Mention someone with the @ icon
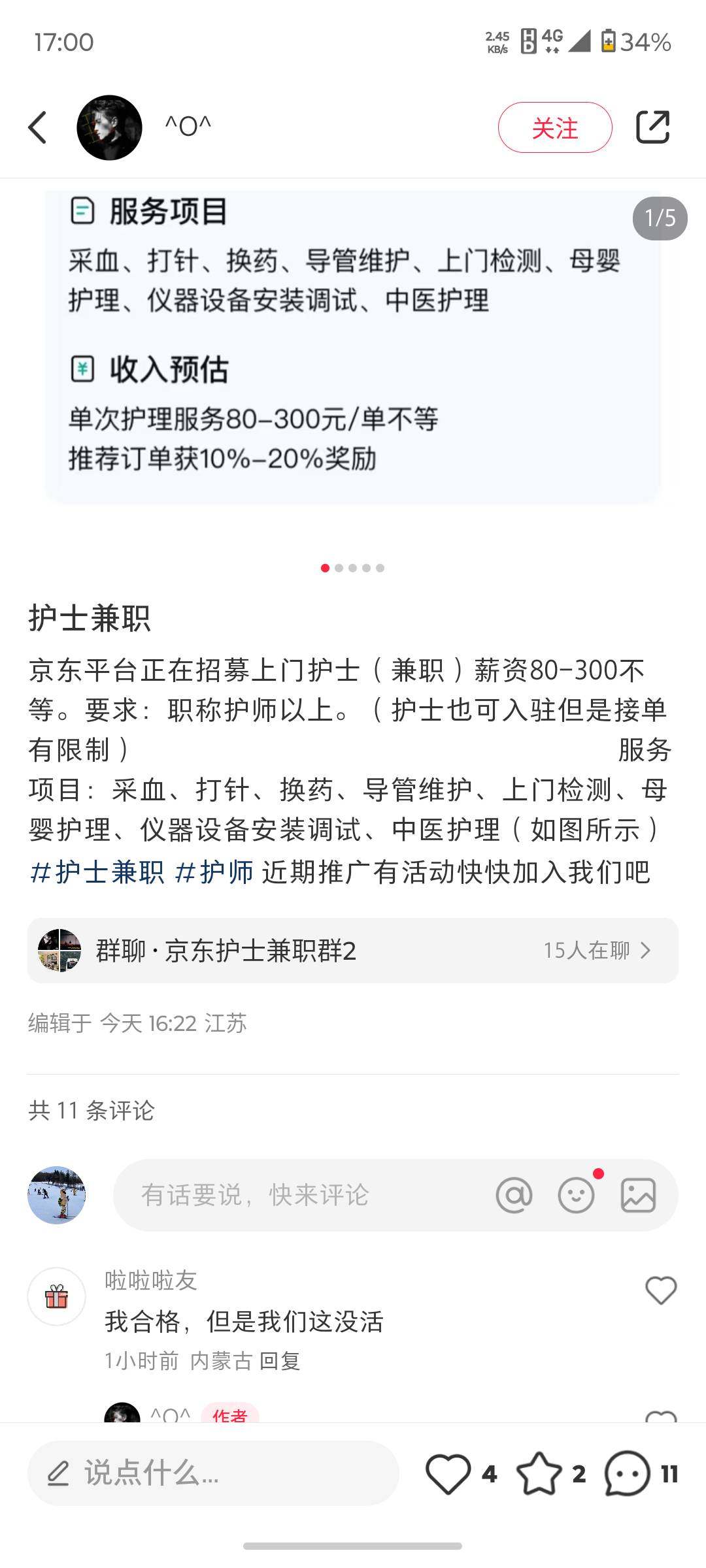 coord(514,1195)
